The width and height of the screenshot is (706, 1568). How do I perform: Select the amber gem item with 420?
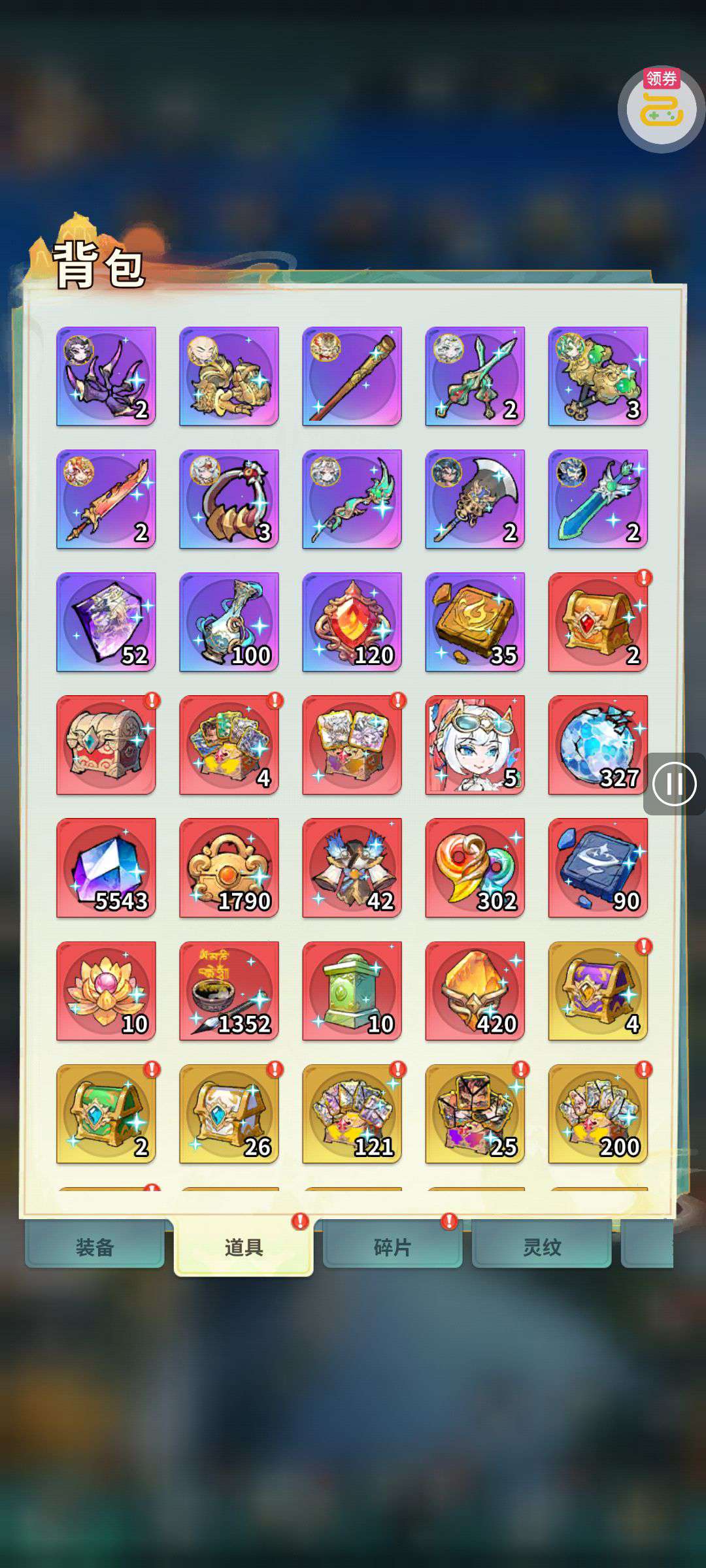click(475, 990)
